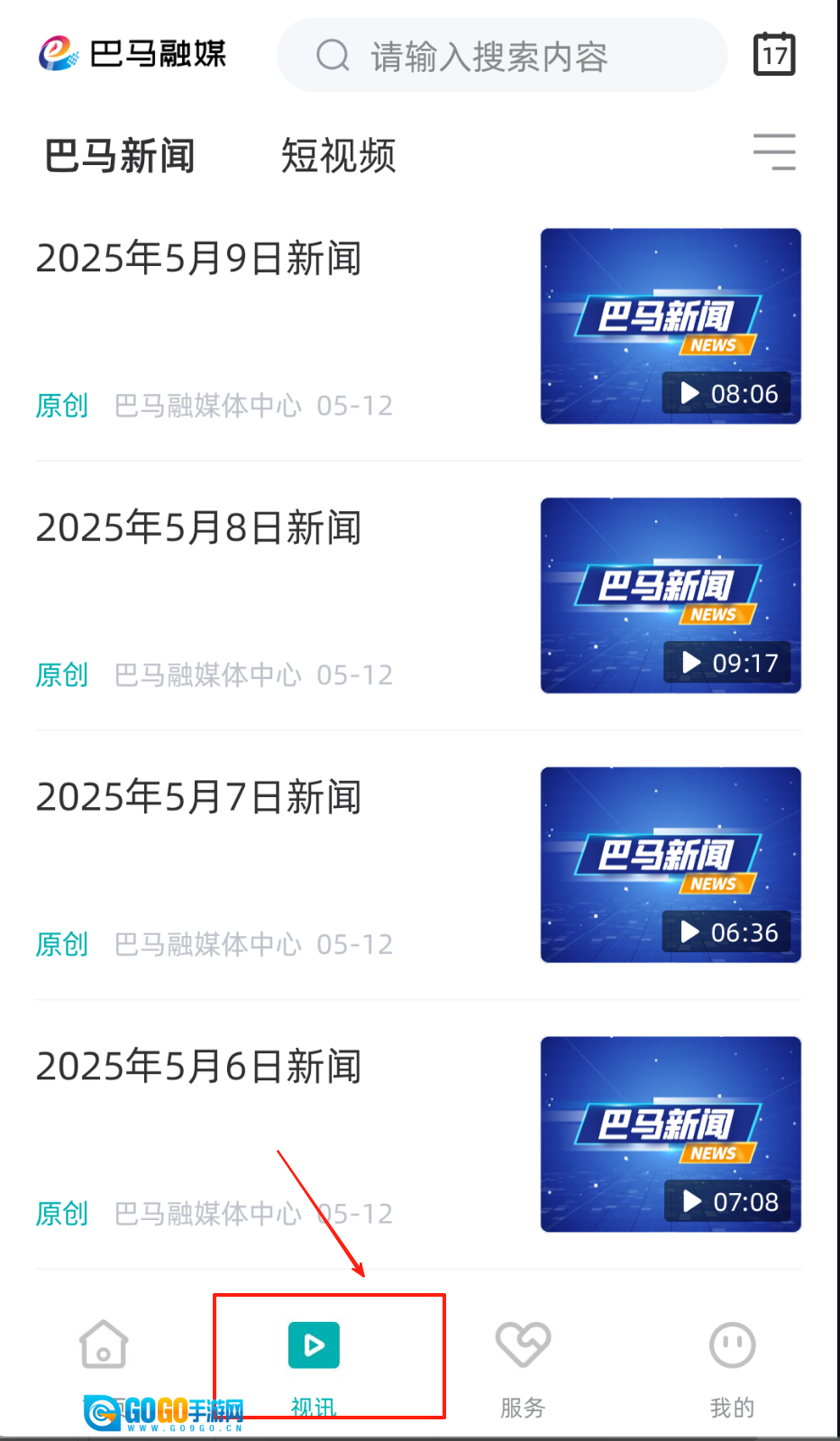Open the 我的 profile tab

click(x=732, y=1363)
